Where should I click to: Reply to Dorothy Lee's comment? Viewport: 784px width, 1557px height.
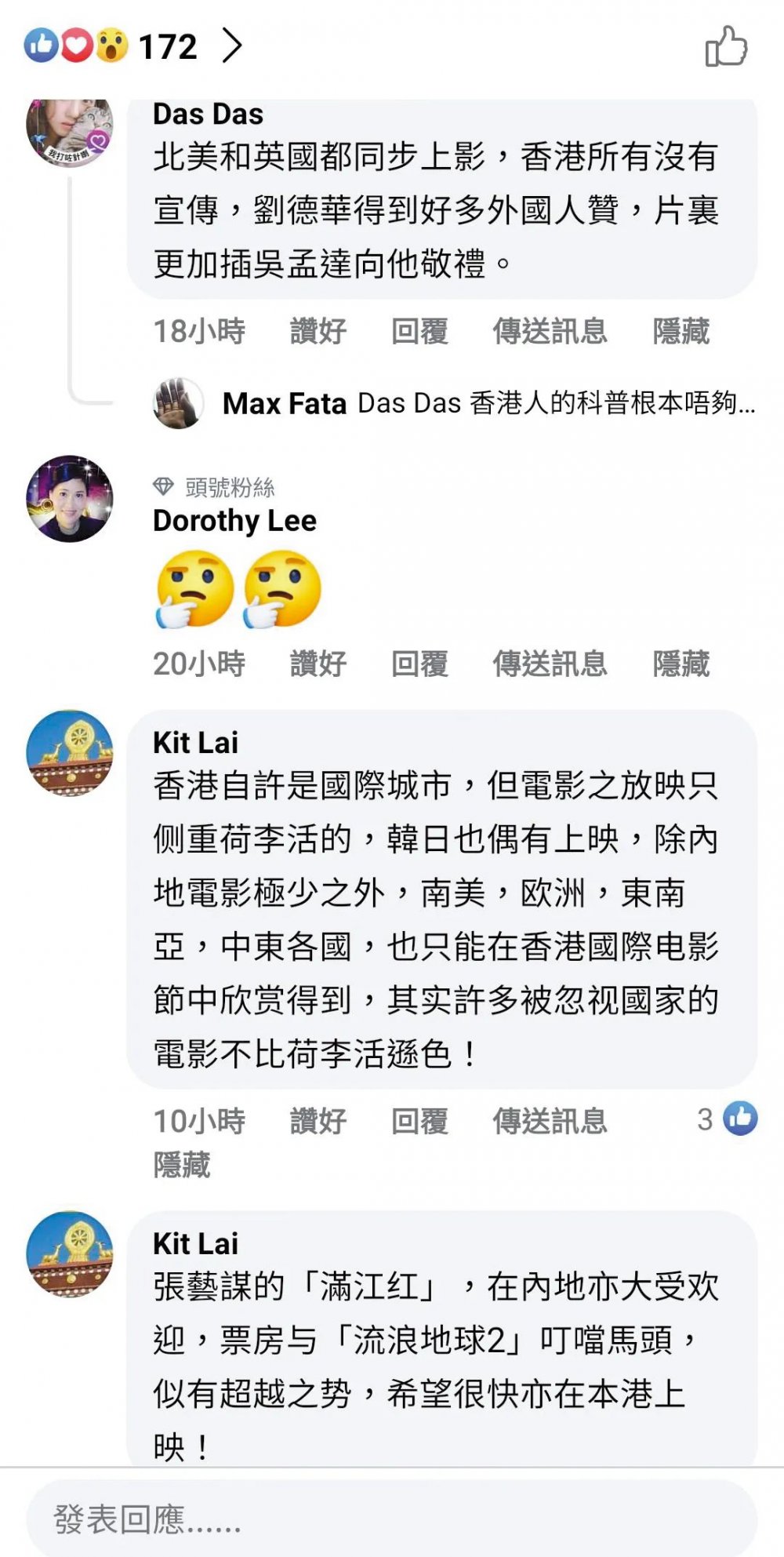[x=419, y=664]
